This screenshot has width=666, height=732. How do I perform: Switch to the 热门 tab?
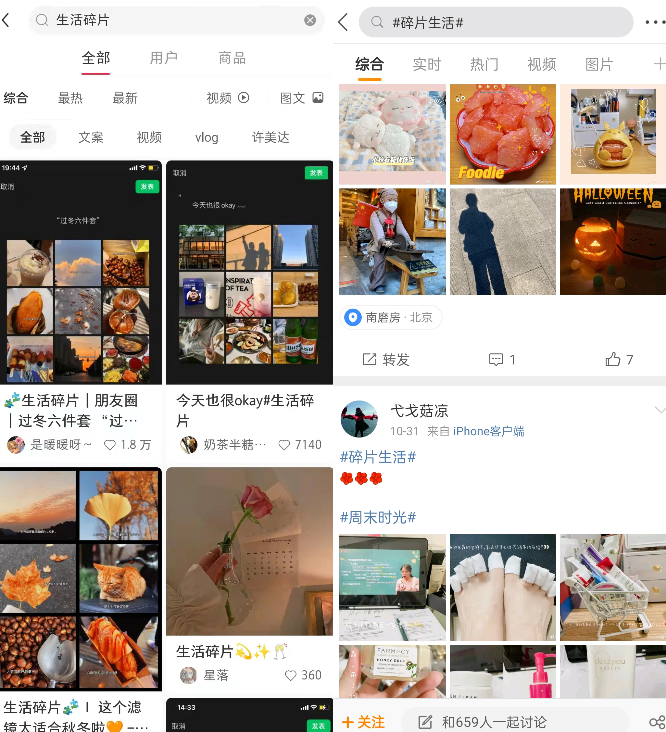click(x=484, y=64)
